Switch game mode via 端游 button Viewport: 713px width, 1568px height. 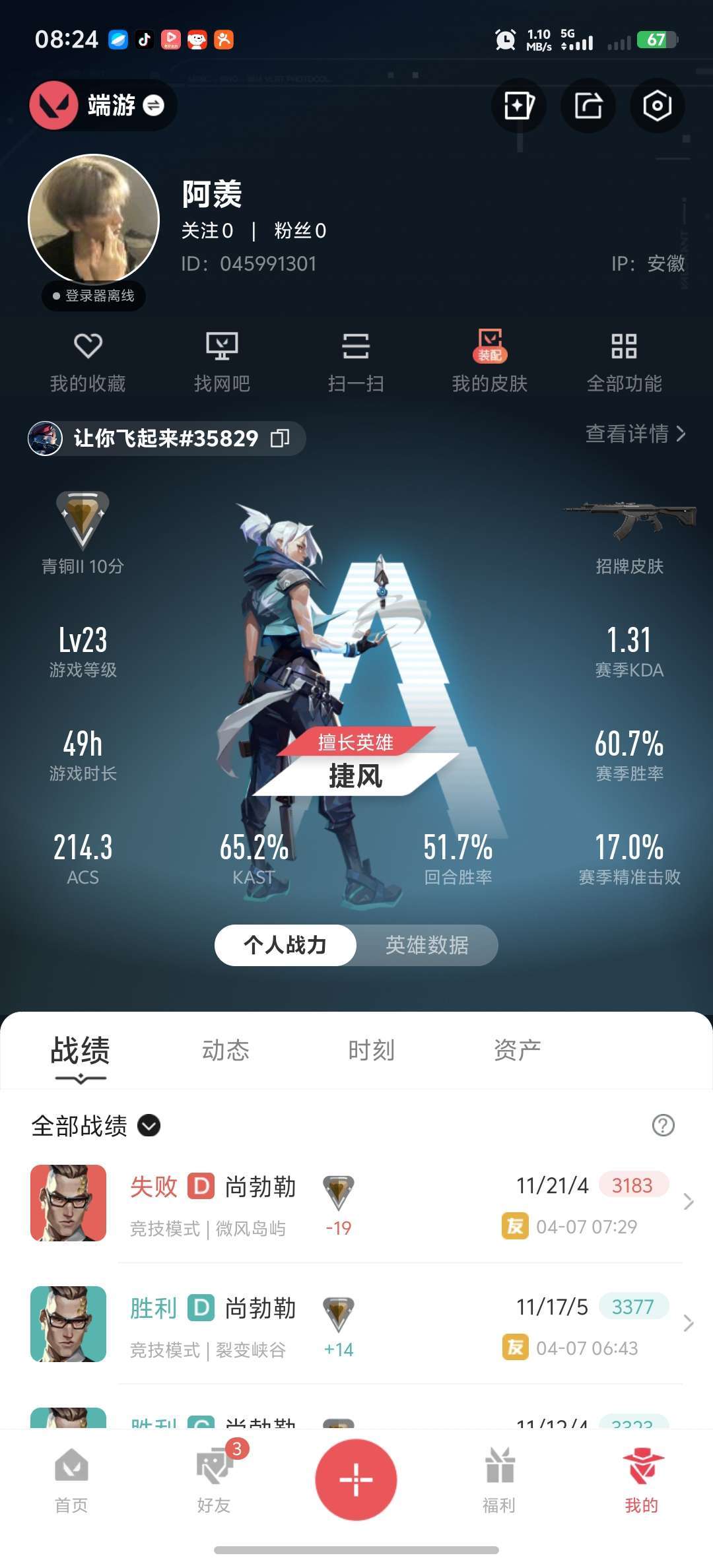104,106
